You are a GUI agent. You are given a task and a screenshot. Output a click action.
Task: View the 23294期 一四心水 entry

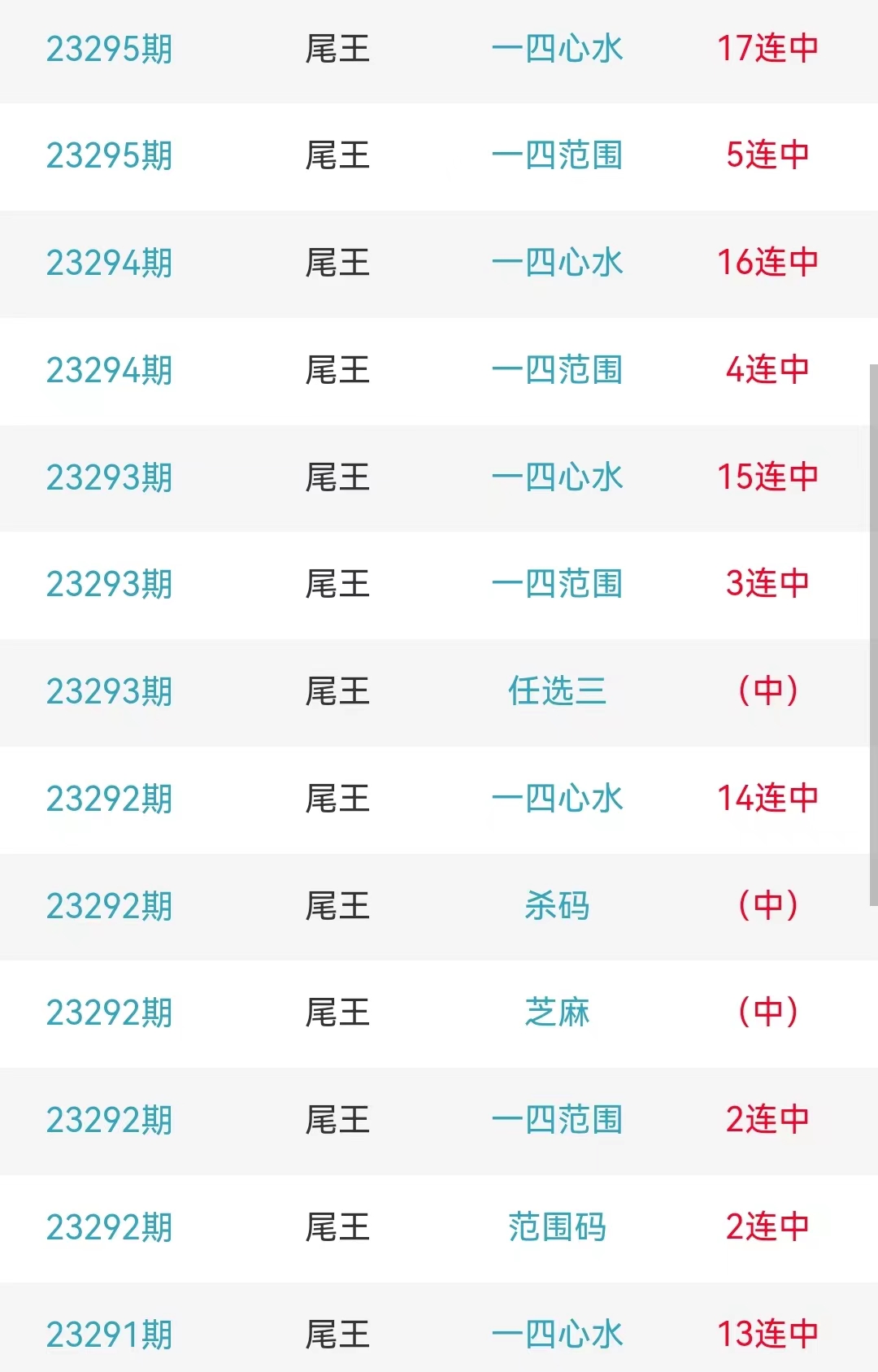pyautogui.click(x=557, y=263)
